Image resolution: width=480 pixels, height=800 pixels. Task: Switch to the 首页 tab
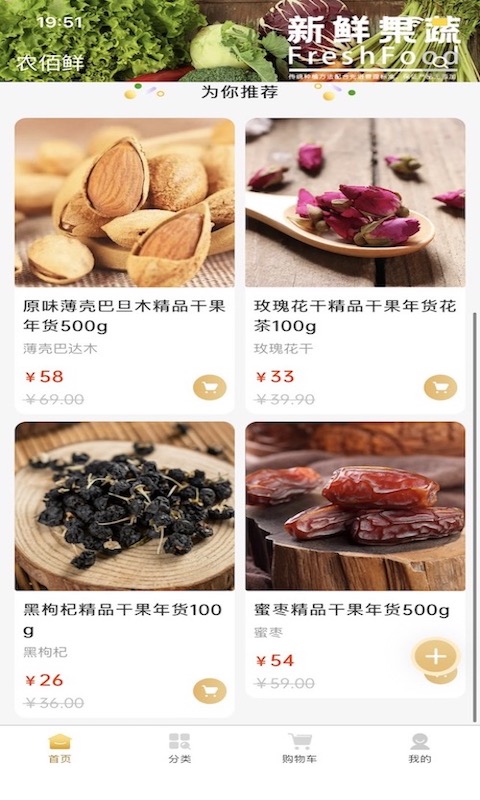point(60,748)
